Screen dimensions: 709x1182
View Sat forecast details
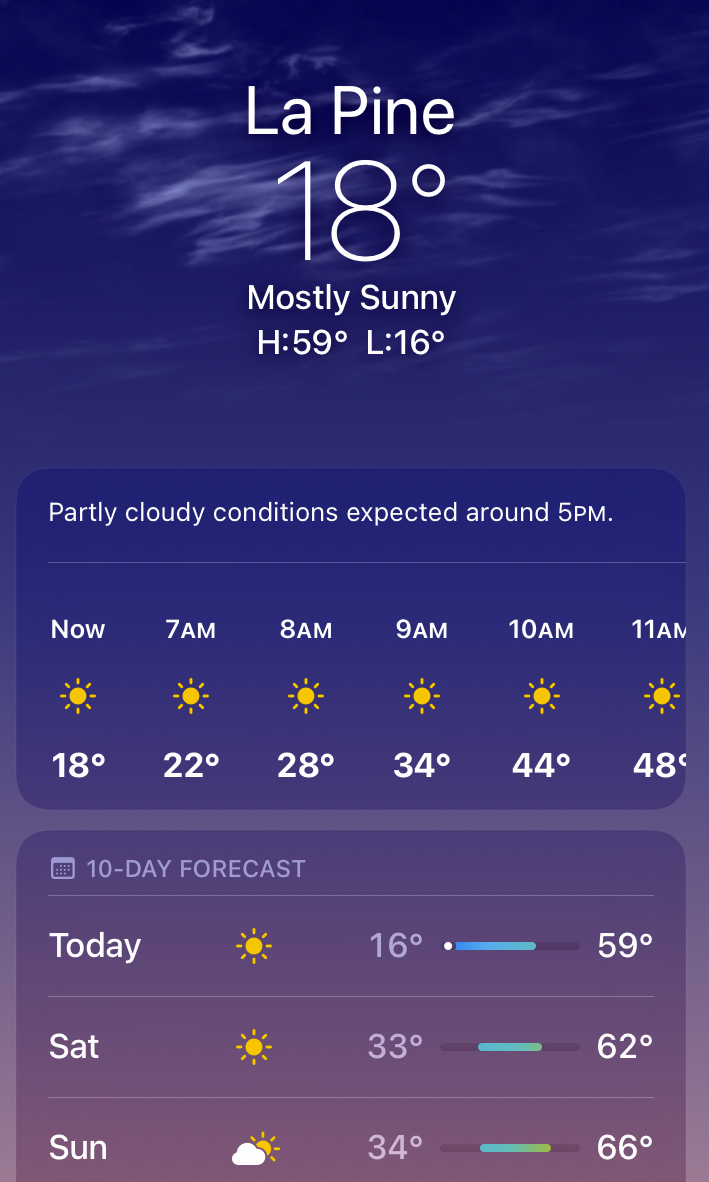350,1046
